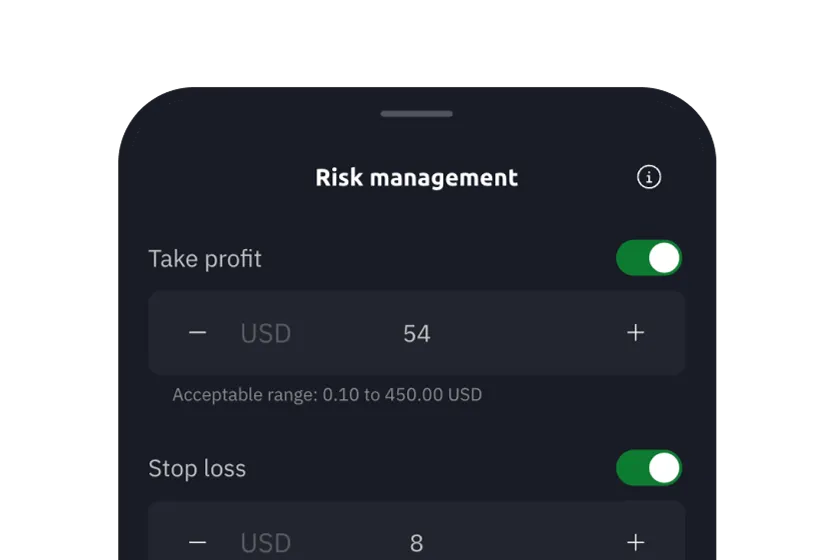833x560 pixels.
Task: Increase the Stop loss amount
Action: click(x=635, y=542)
